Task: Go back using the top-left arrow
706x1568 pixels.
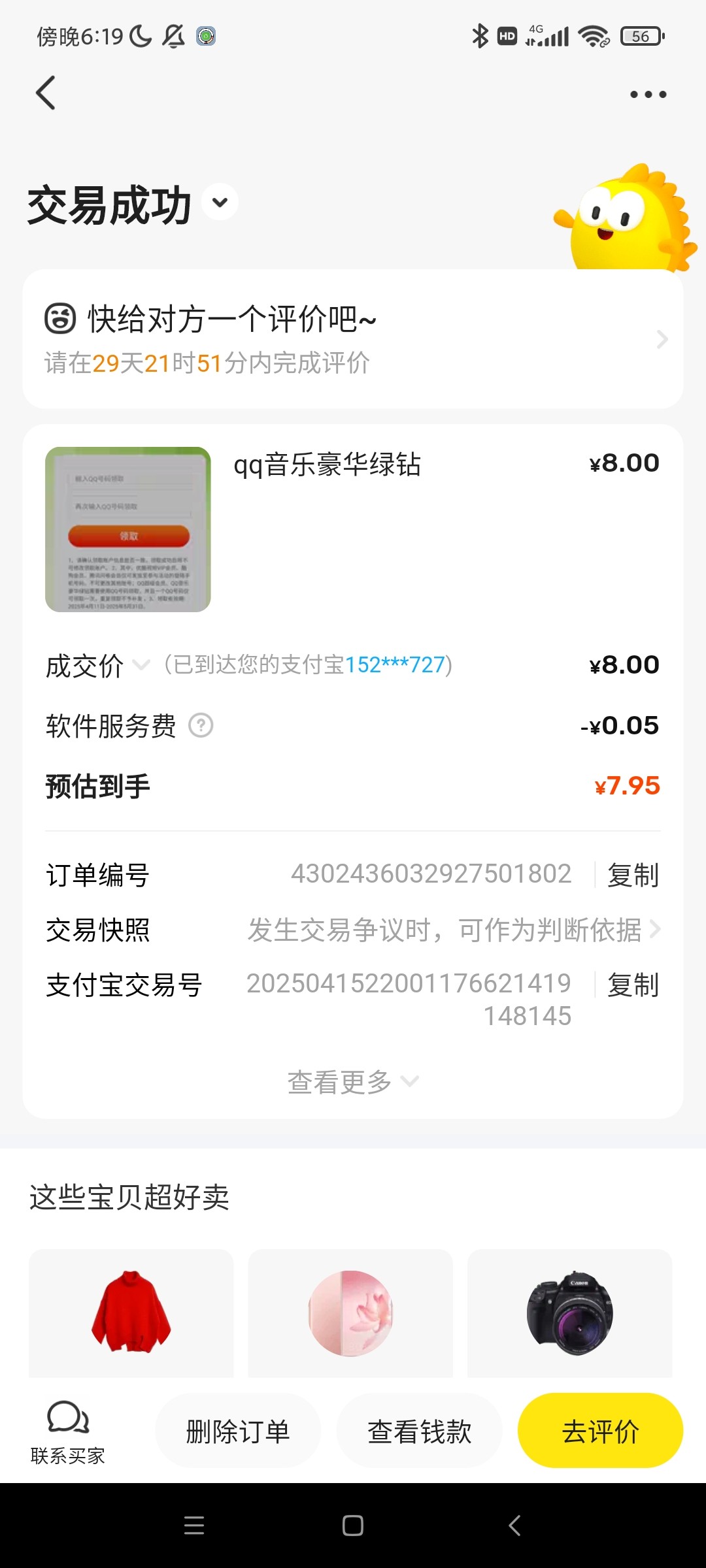Action: coord(46,93)
